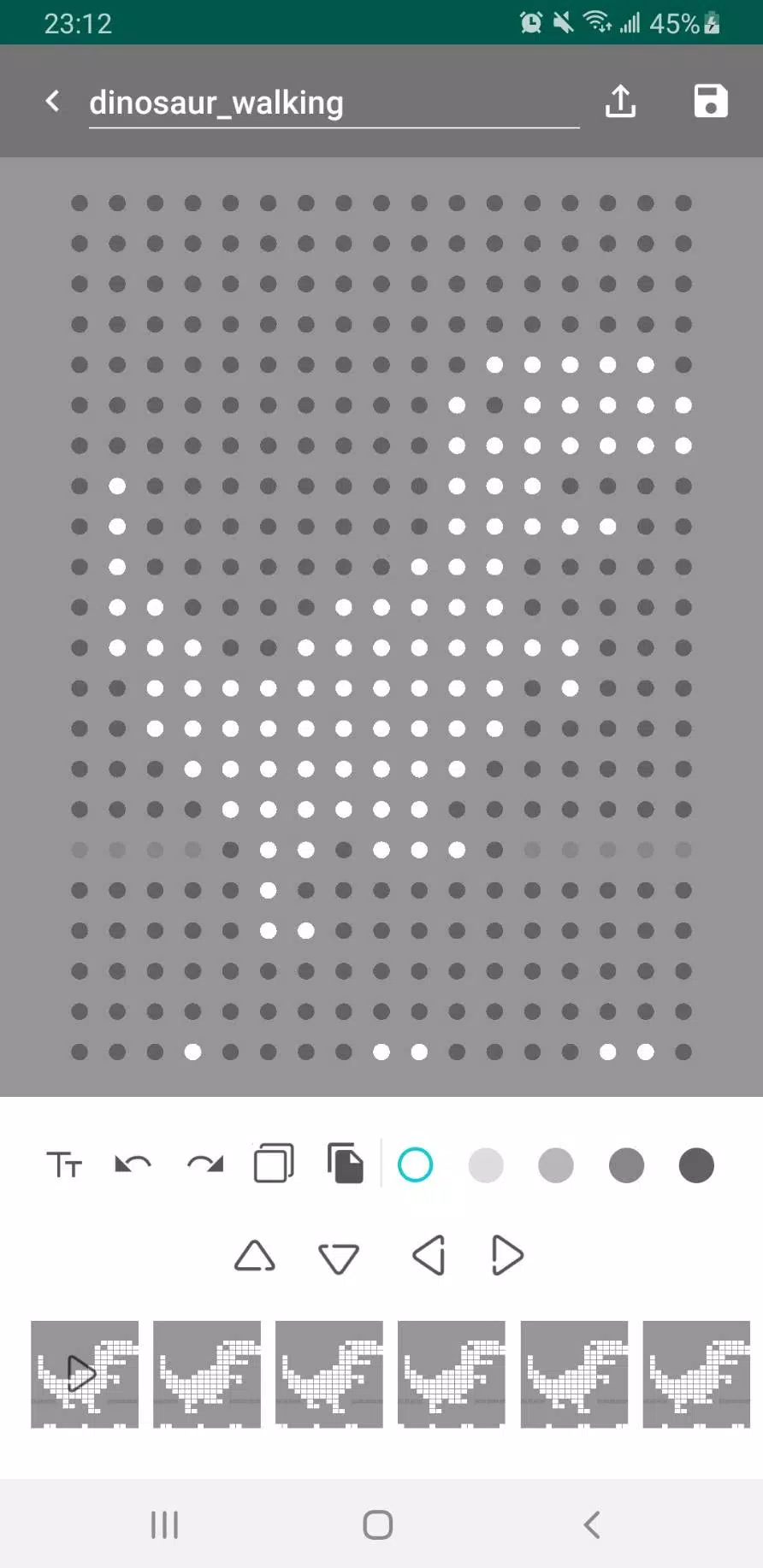The height and width of the screenshot is (1568, 763).
Task: Select the cyan-outlined white brightness swatch
Action: (416, 1165)
